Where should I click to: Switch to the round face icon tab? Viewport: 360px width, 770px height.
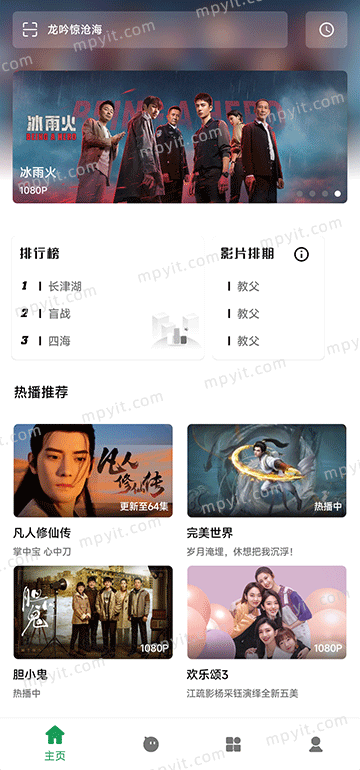(151, 744)
